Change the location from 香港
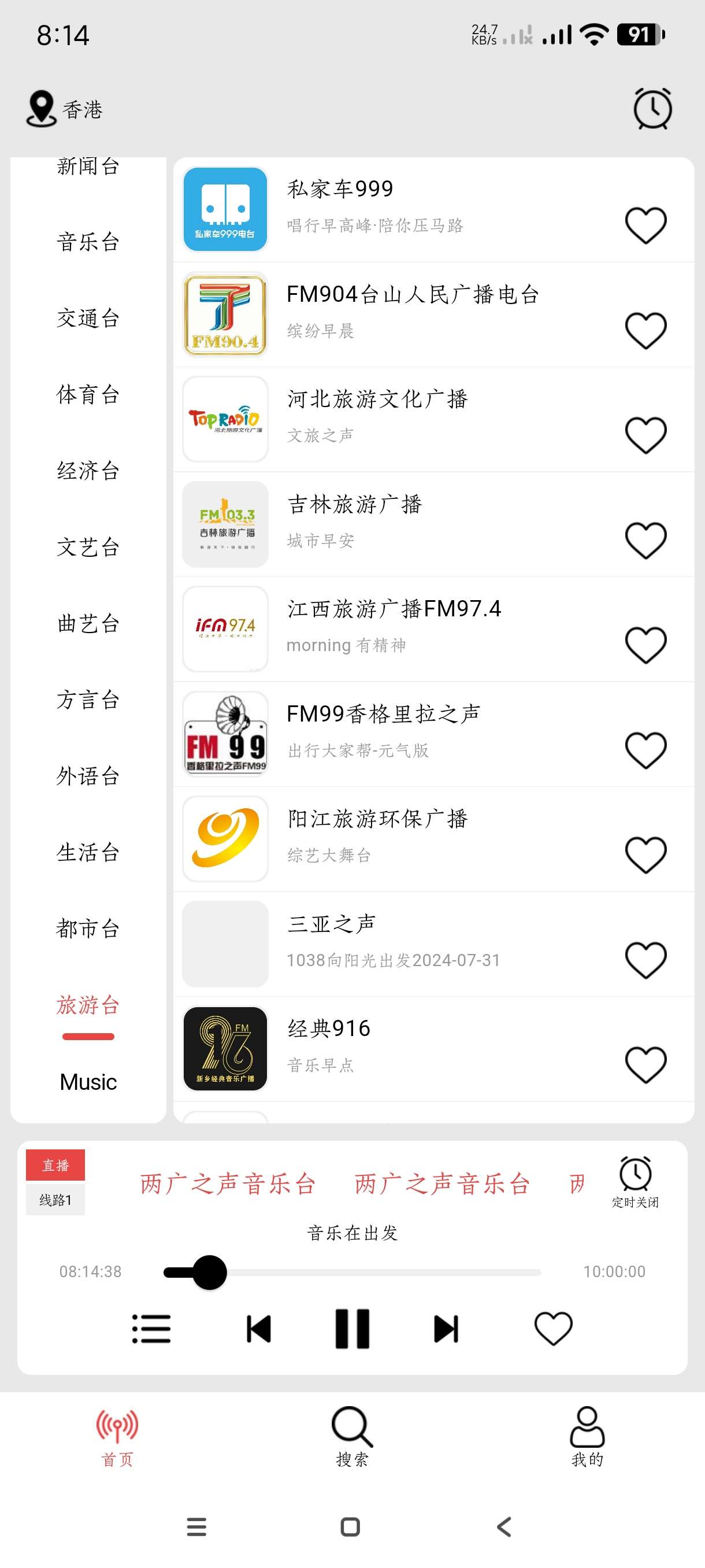 (65, 110)
